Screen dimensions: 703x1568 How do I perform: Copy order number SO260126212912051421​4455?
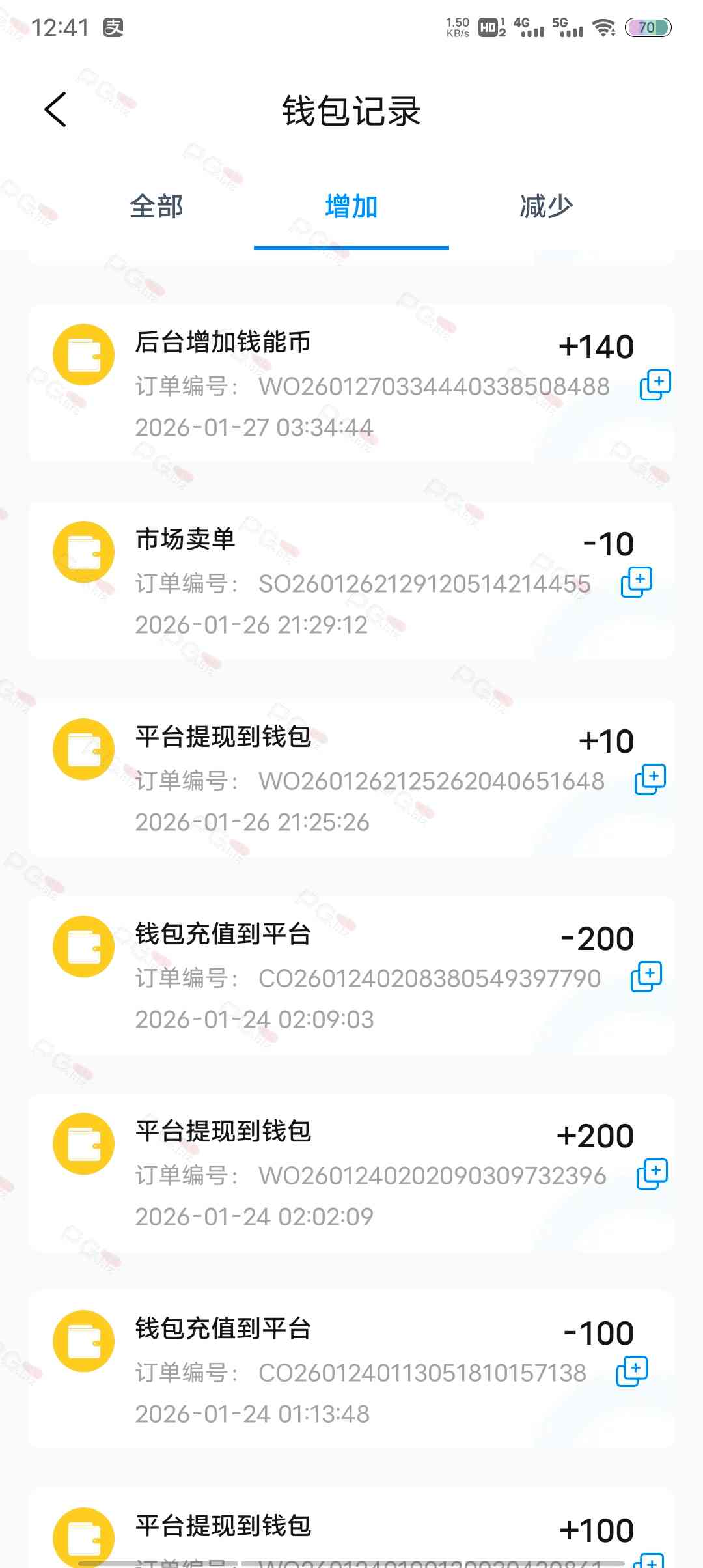click(636, 582)
